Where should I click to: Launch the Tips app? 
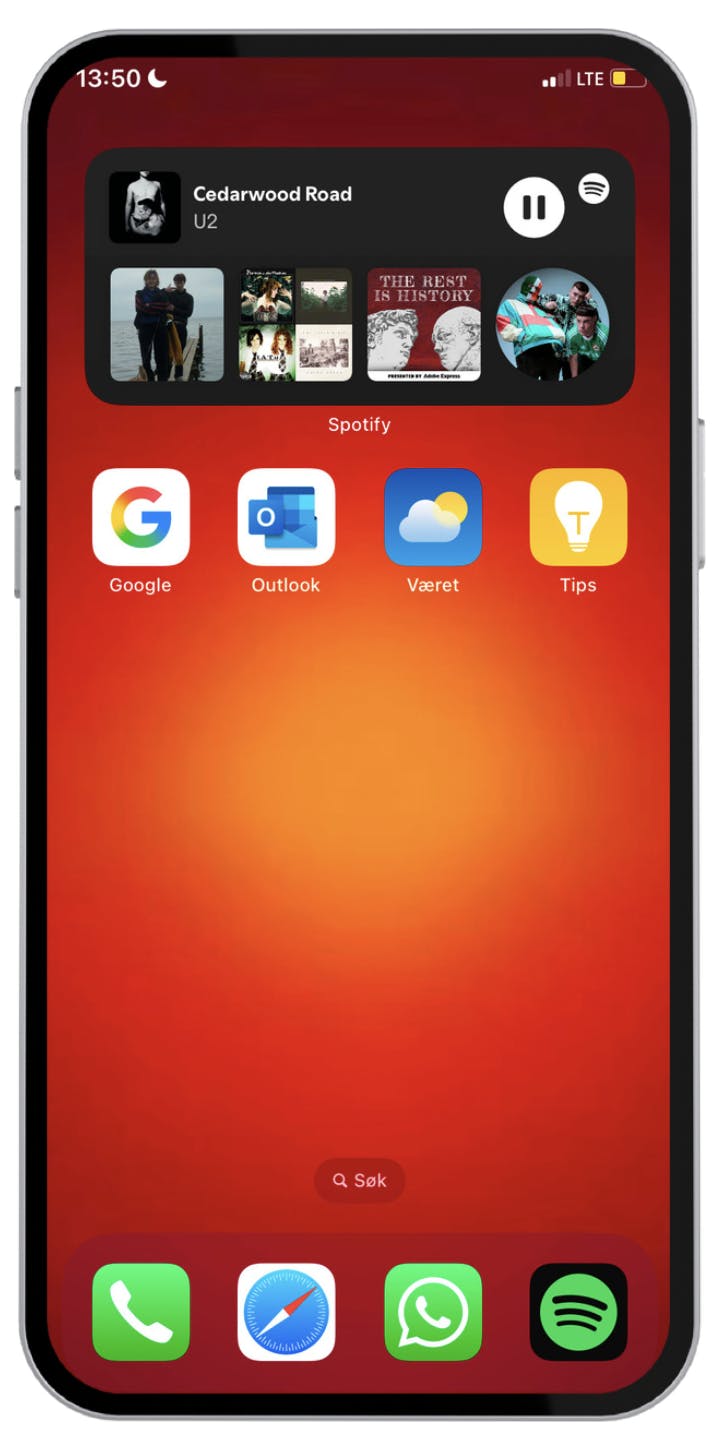(x=578, y=517)
